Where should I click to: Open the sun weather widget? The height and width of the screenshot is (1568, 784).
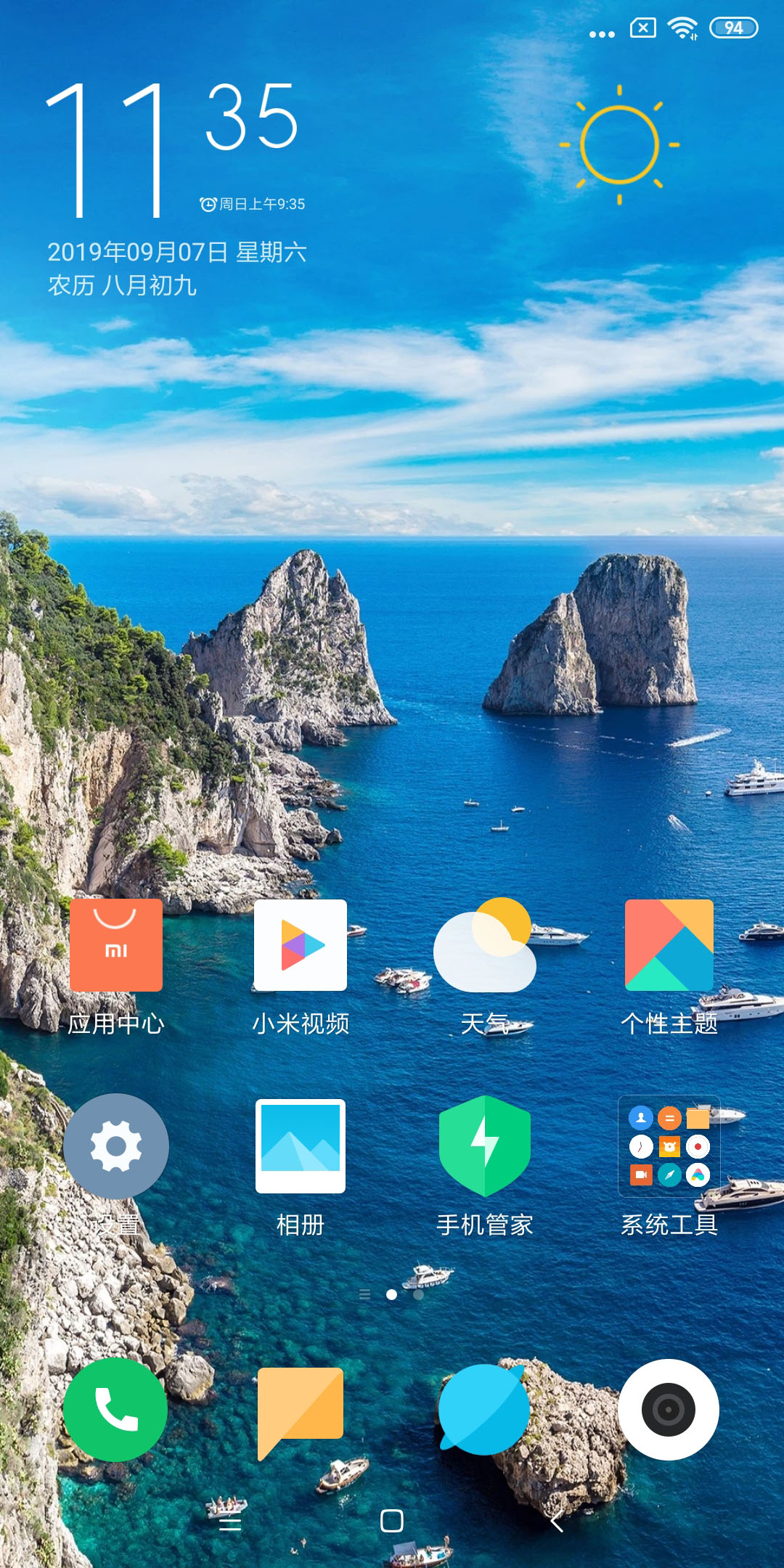(619, 144)
